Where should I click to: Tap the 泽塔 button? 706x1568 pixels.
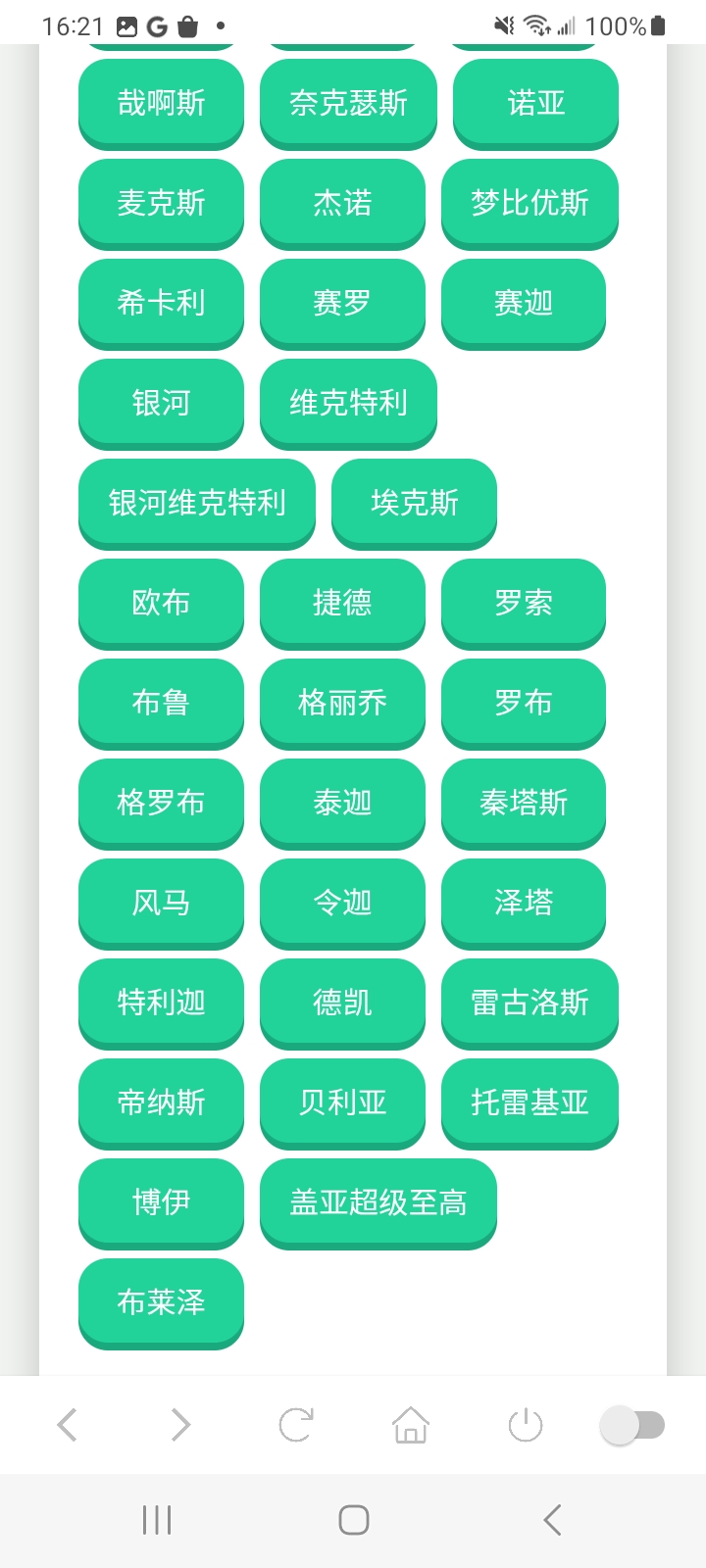point(524,904)
